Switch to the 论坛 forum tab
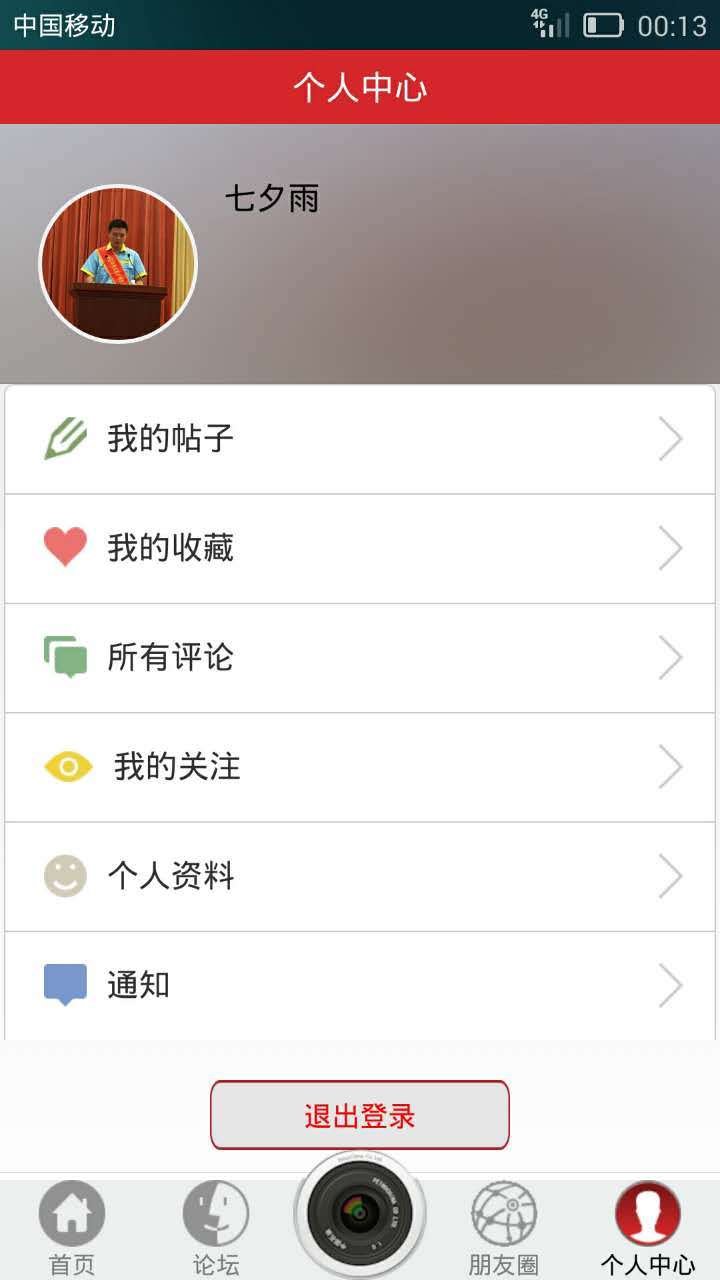Screen dimensions: 720x1280 [216, 1228]
